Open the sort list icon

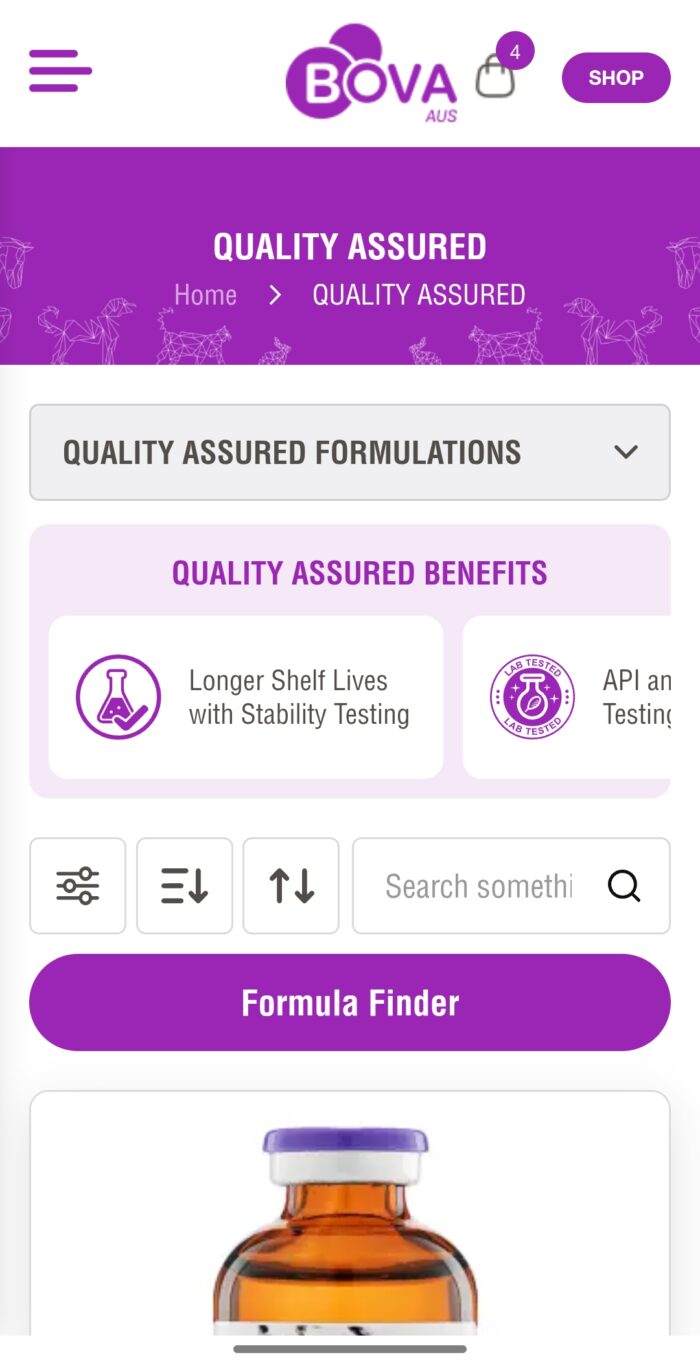pyautogui.click(x=184, y=886)
